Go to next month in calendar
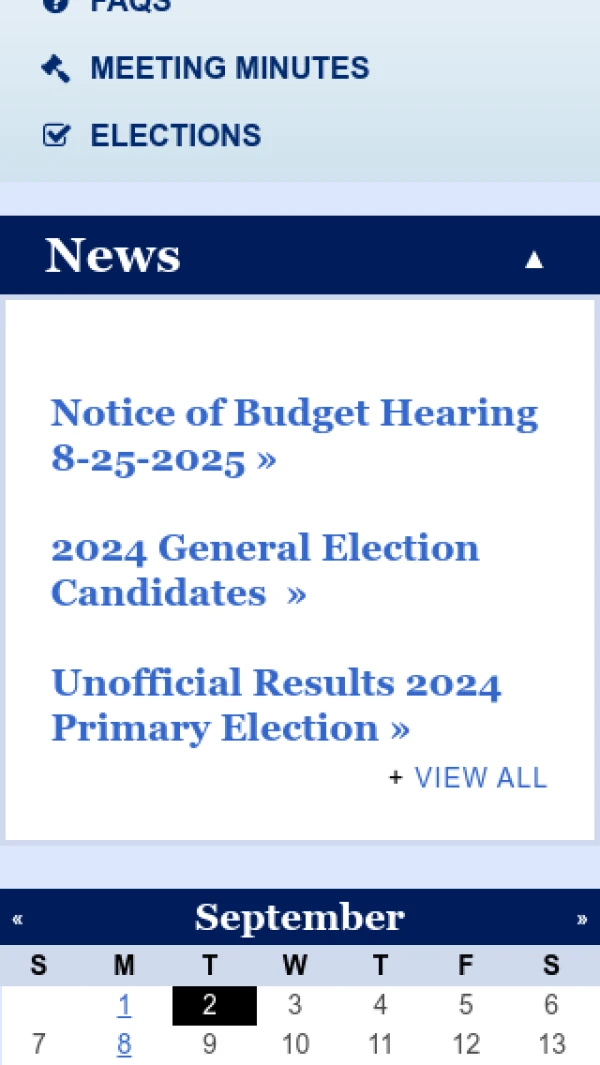The image size is (600, 1065). (582, 919)
